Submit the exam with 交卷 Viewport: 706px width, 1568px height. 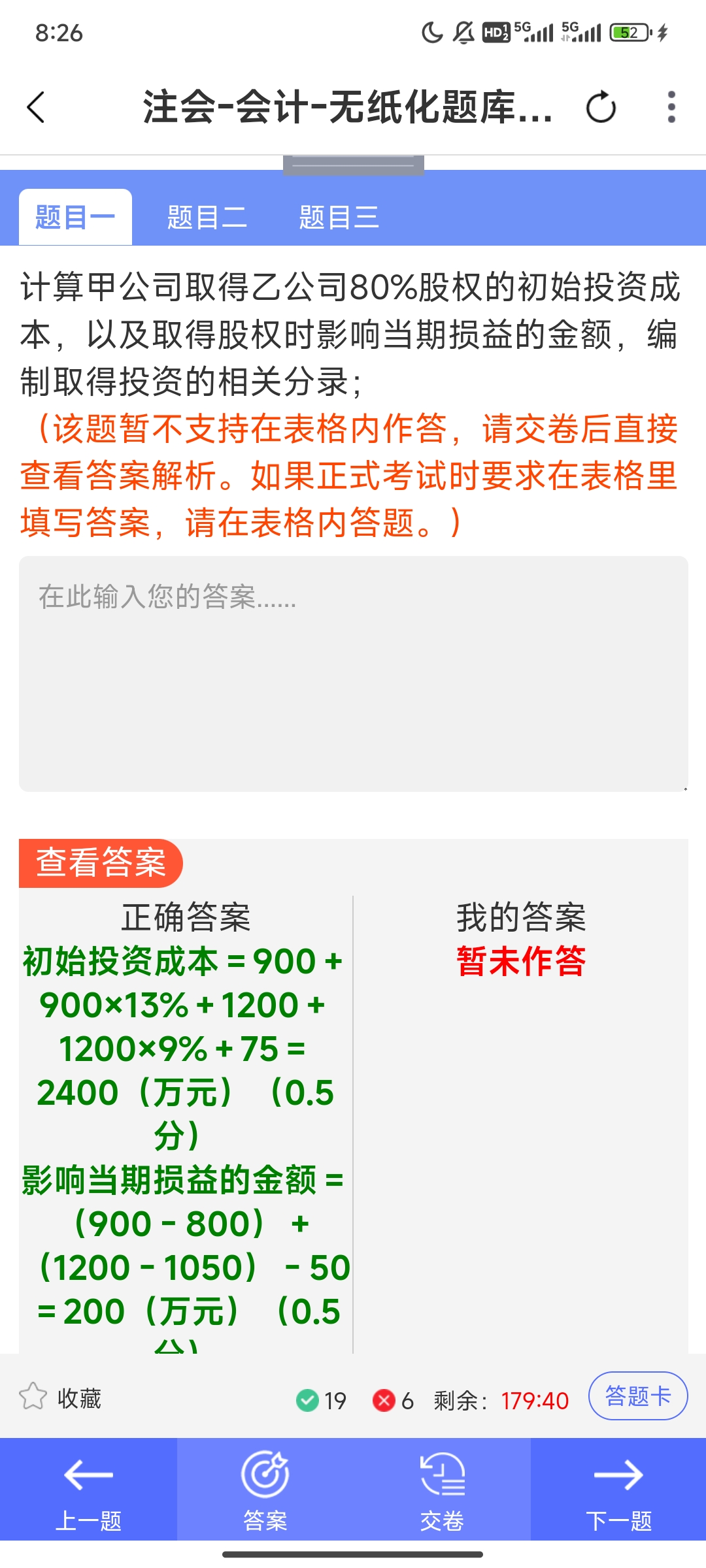click(x=442, y=1490)
